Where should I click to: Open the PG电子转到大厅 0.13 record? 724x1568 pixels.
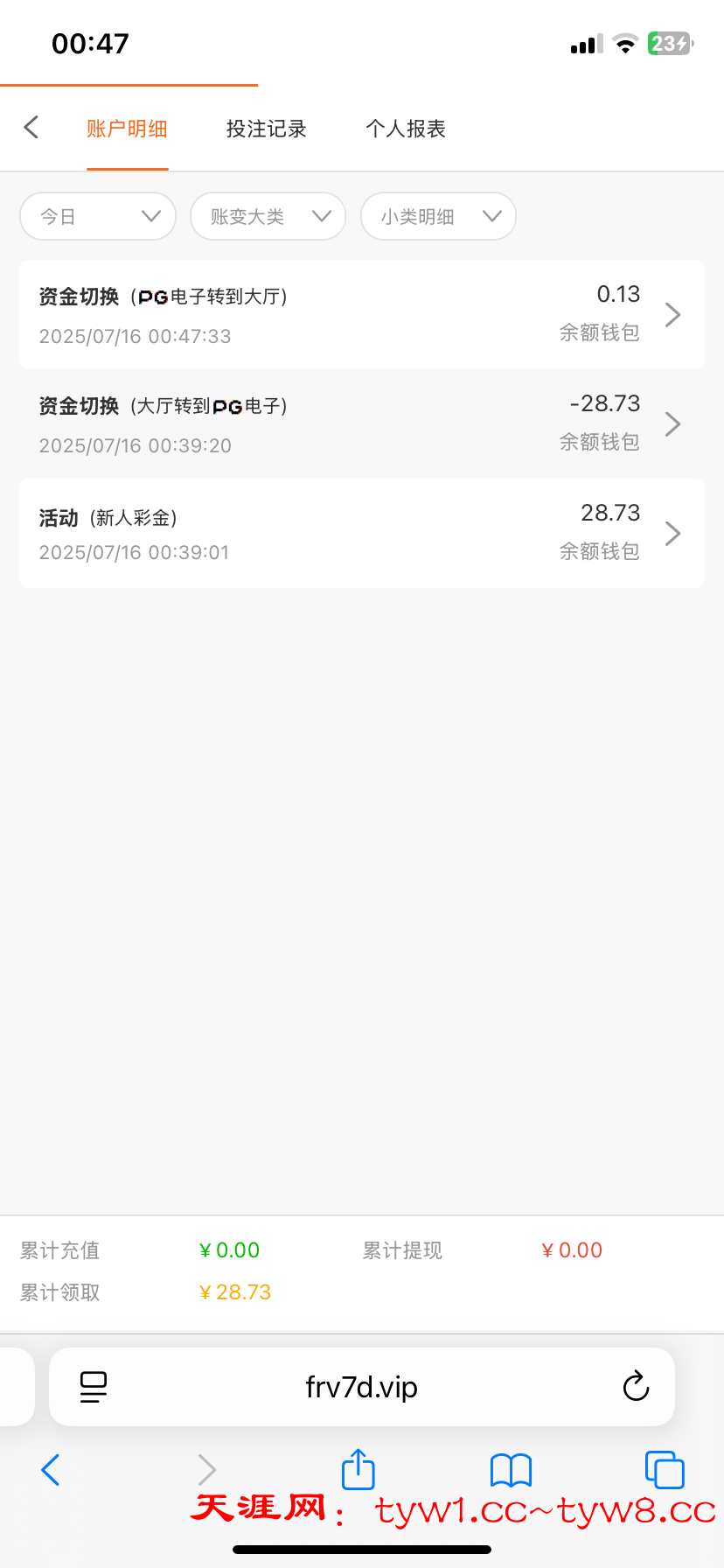click(x=361, y=315)
